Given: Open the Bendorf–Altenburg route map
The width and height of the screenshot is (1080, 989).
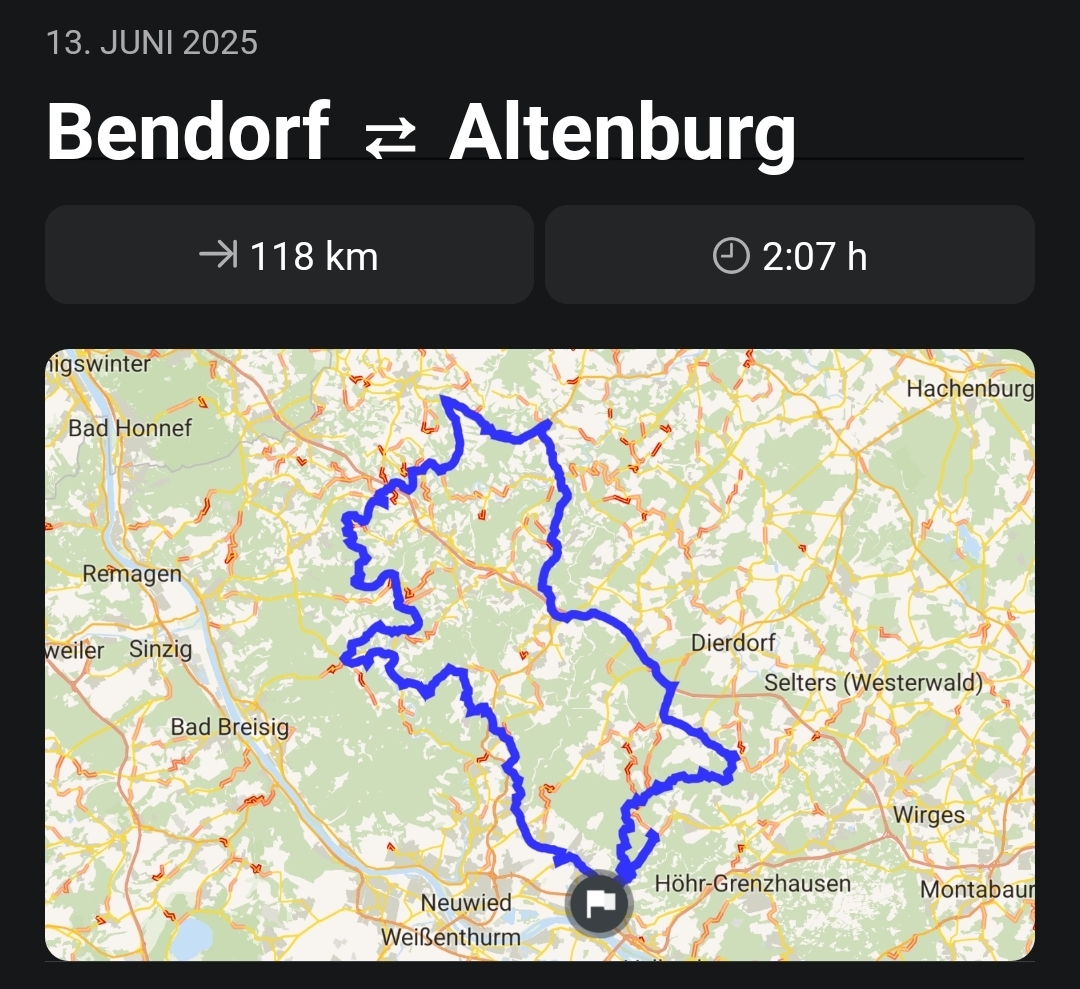Looking at the screenshot, I should pos(540,655).
